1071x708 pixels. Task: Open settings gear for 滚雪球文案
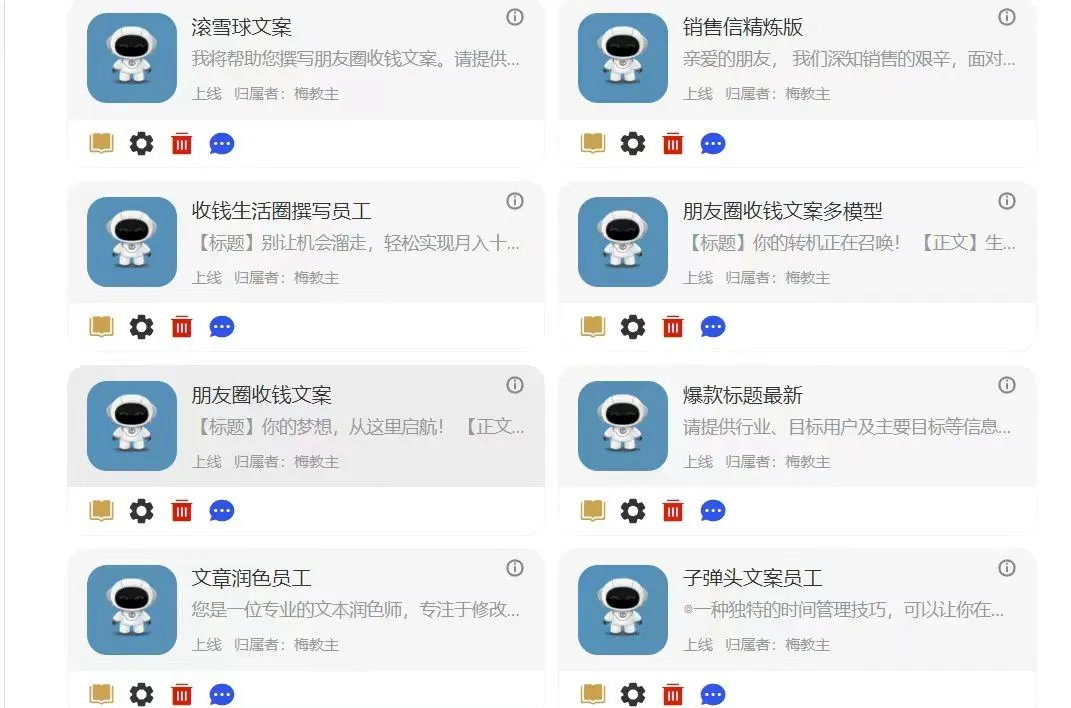click(x=142, y=144)
